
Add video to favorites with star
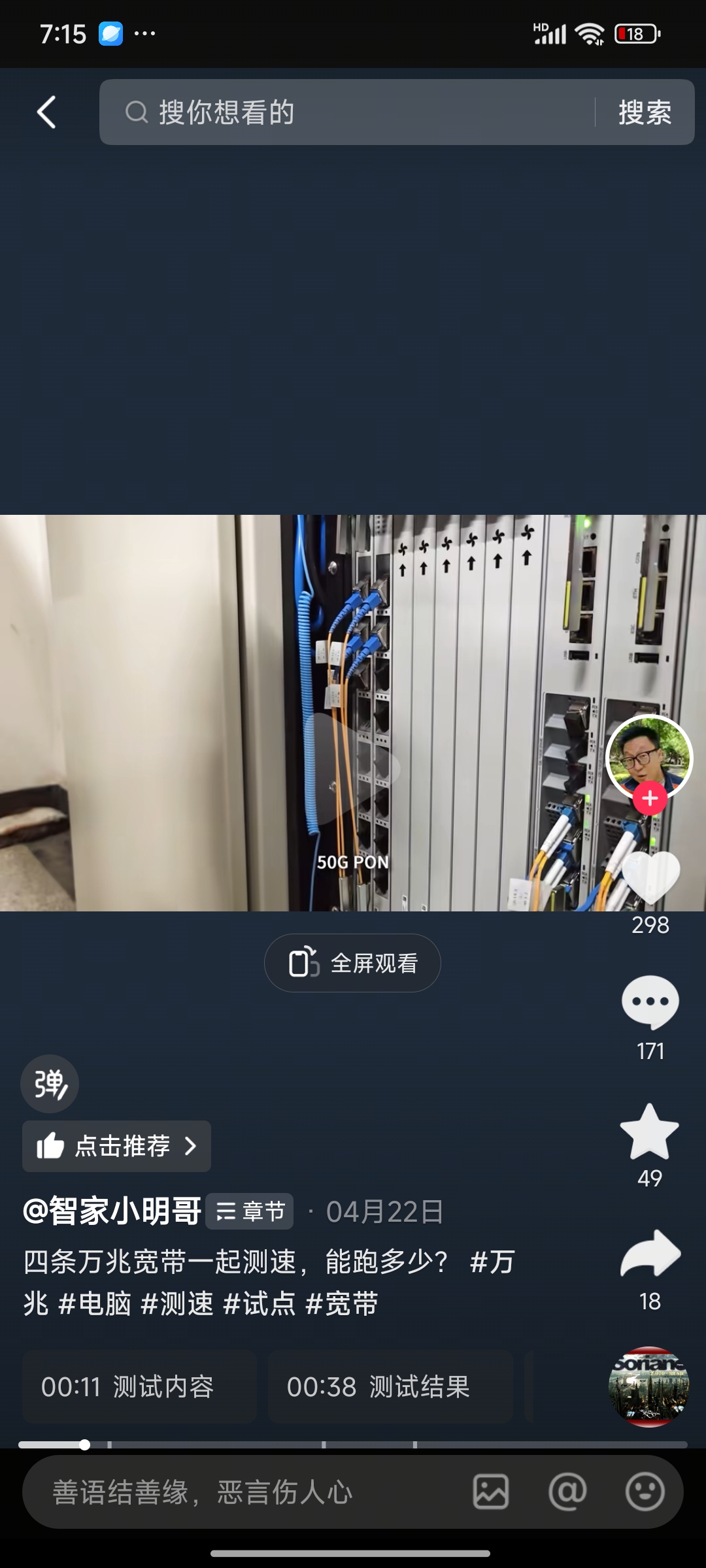point(650,1132)
